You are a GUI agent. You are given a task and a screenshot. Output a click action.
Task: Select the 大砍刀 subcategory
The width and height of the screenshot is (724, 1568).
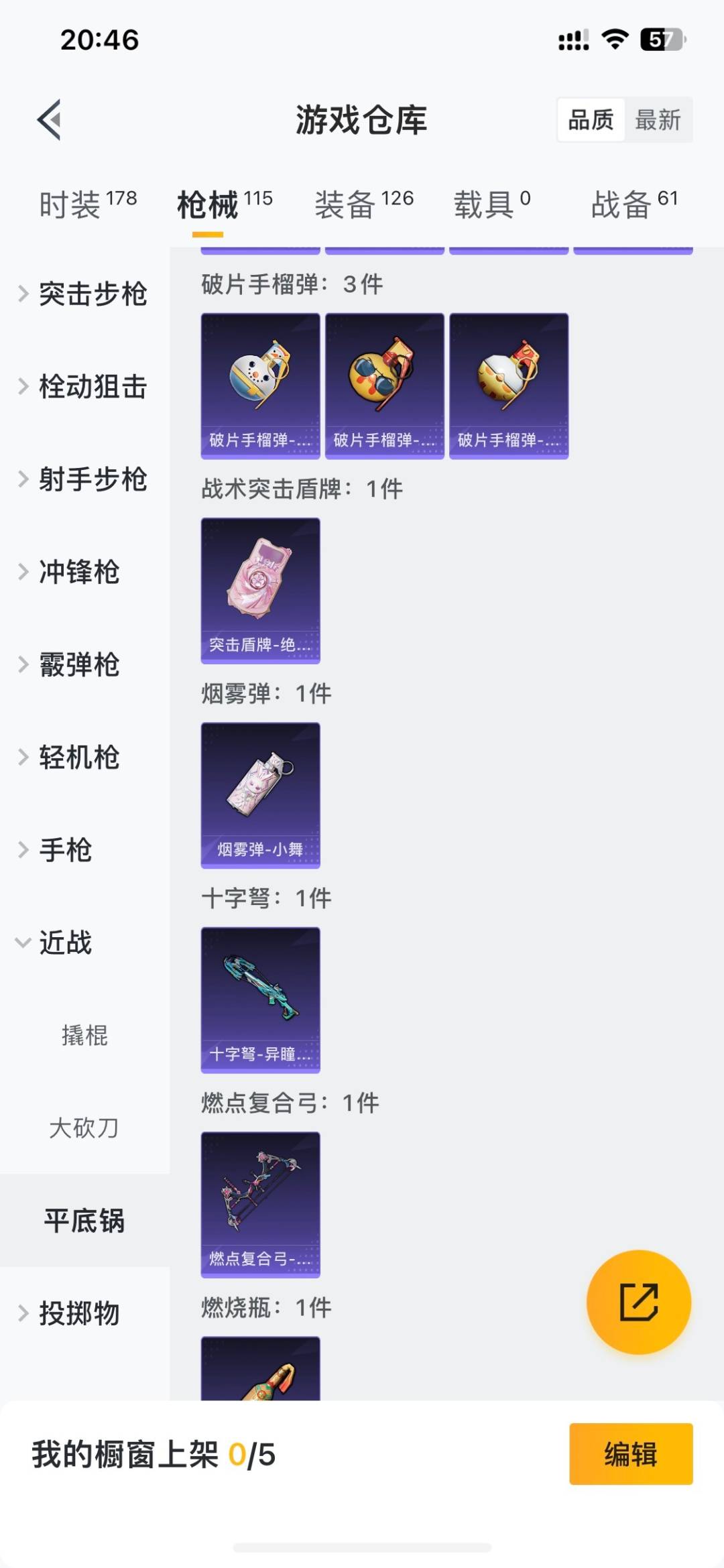coord(84,1129)
